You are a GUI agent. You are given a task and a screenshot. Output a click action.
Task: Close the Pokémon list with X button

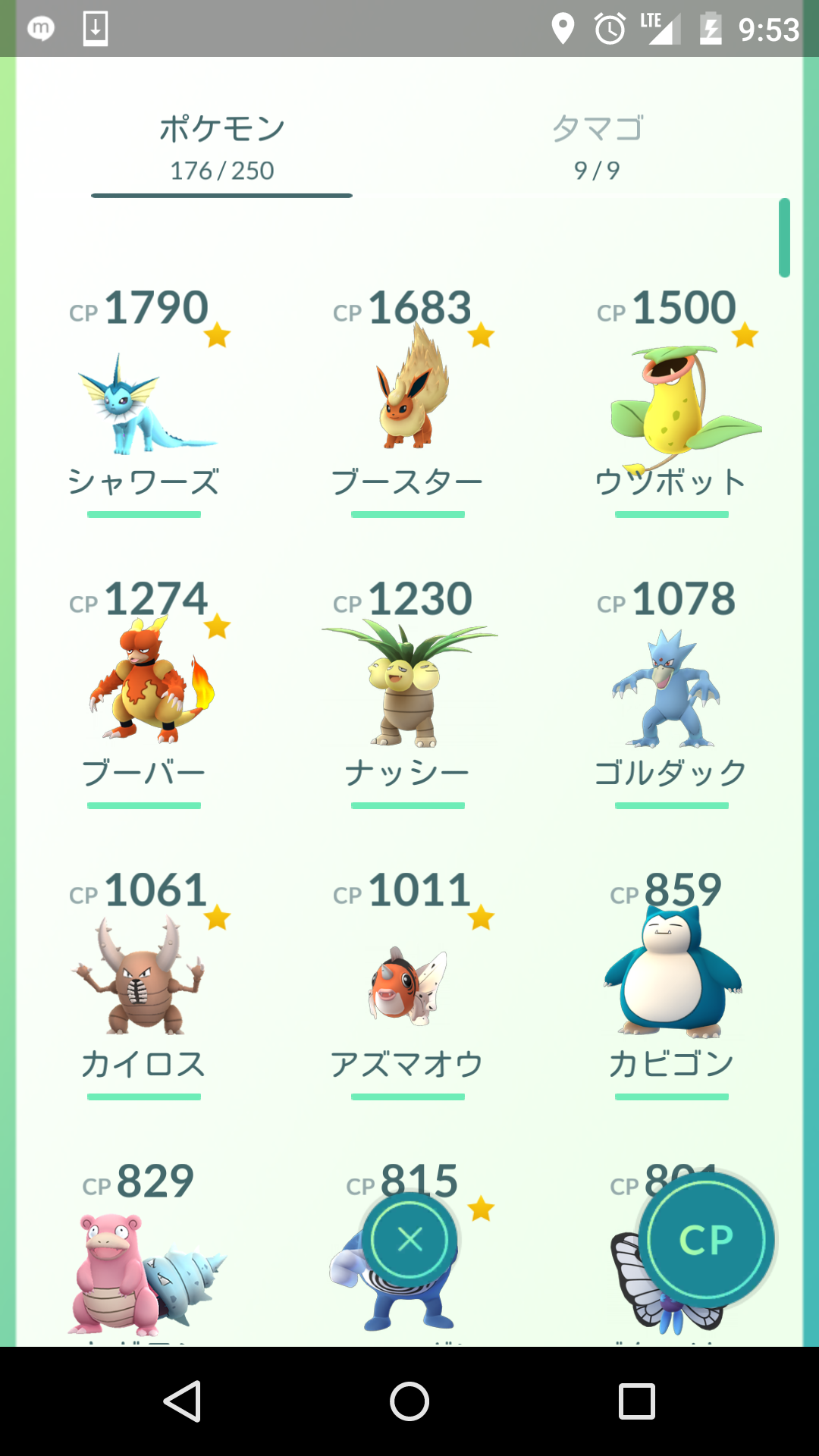point(410,1240)
